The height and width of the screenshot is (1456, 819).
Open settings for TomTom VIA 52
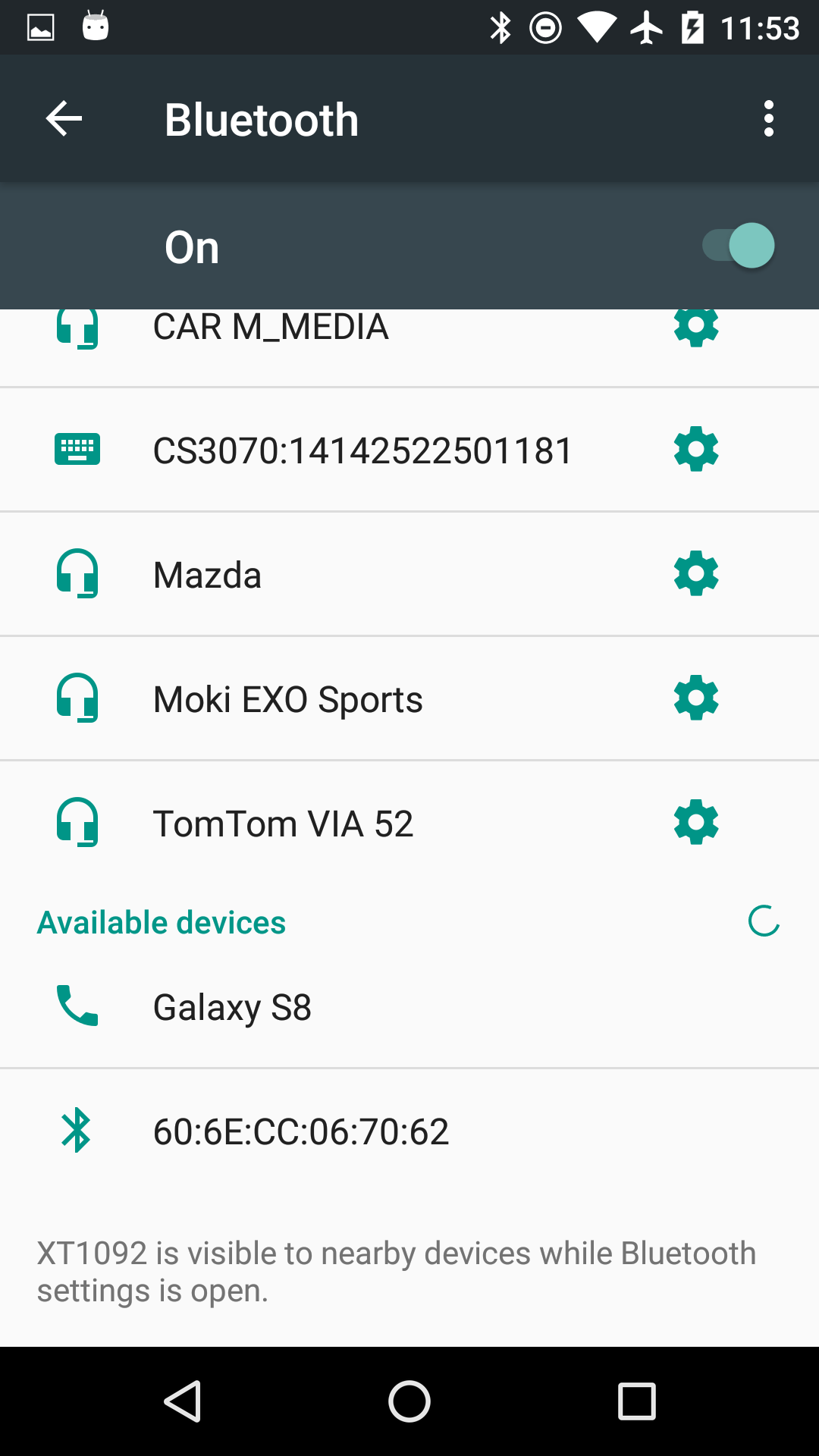(695, 821)
